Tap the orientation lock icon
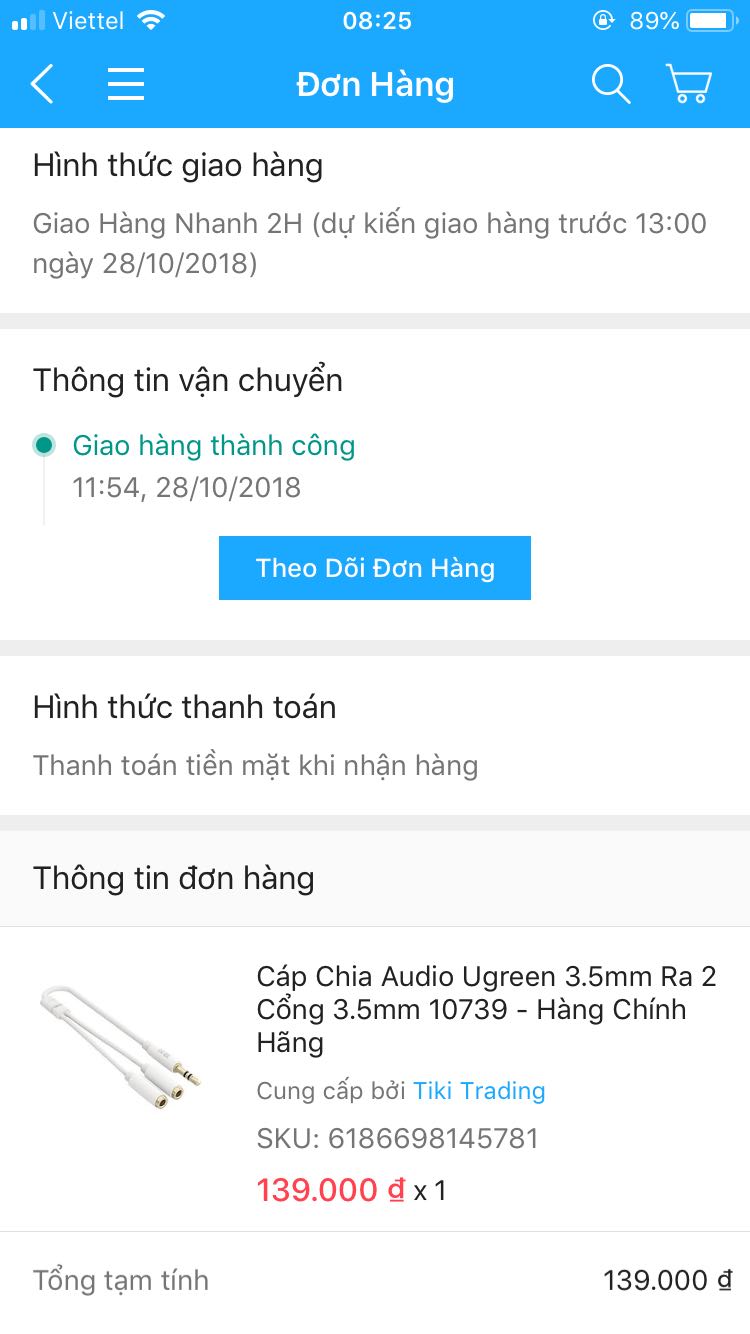The height and width of the screenshot is (1334, 750). 604,18
